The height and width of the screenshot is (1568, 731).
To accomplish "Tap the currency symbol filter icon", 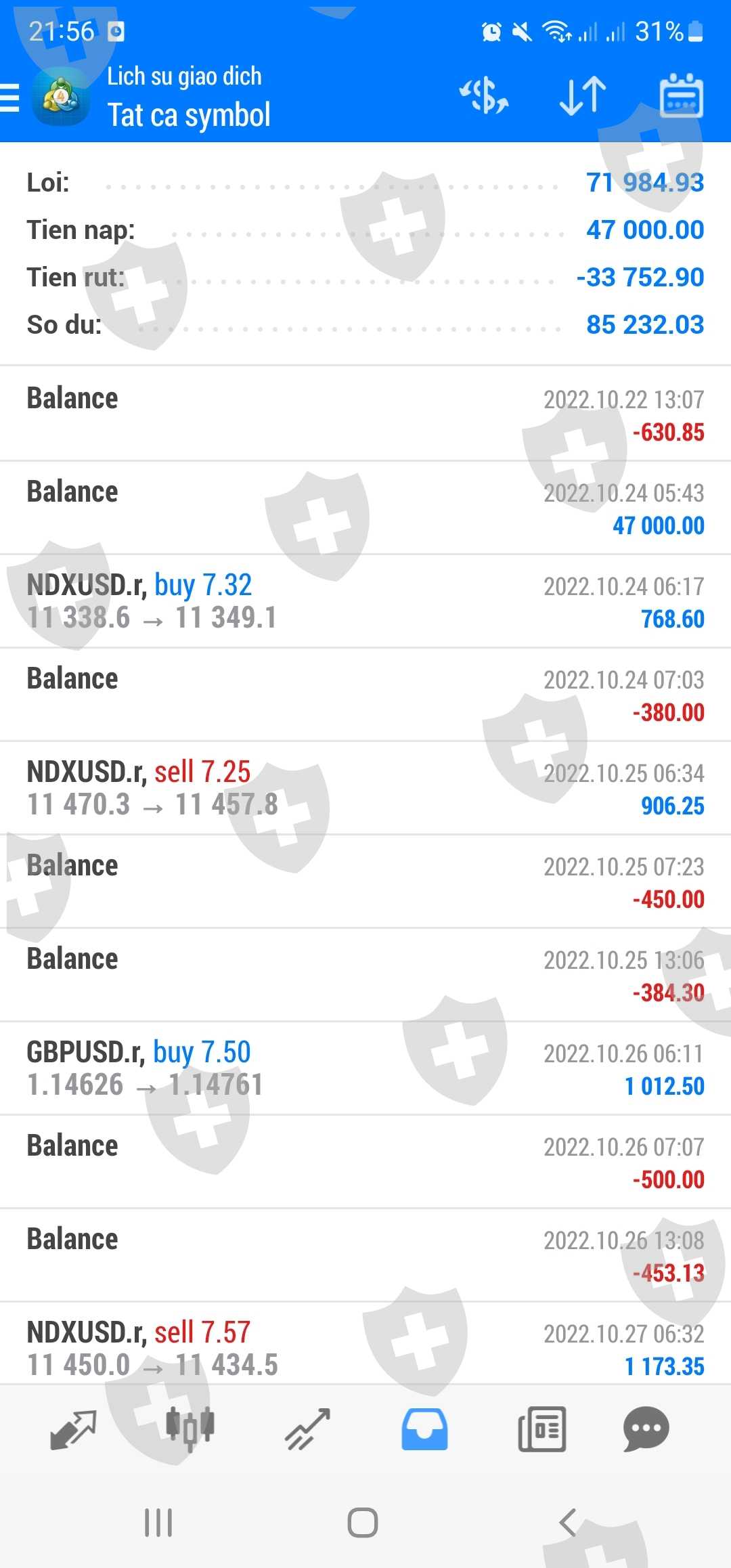I will pyautogui.click(x=485, y=96).
